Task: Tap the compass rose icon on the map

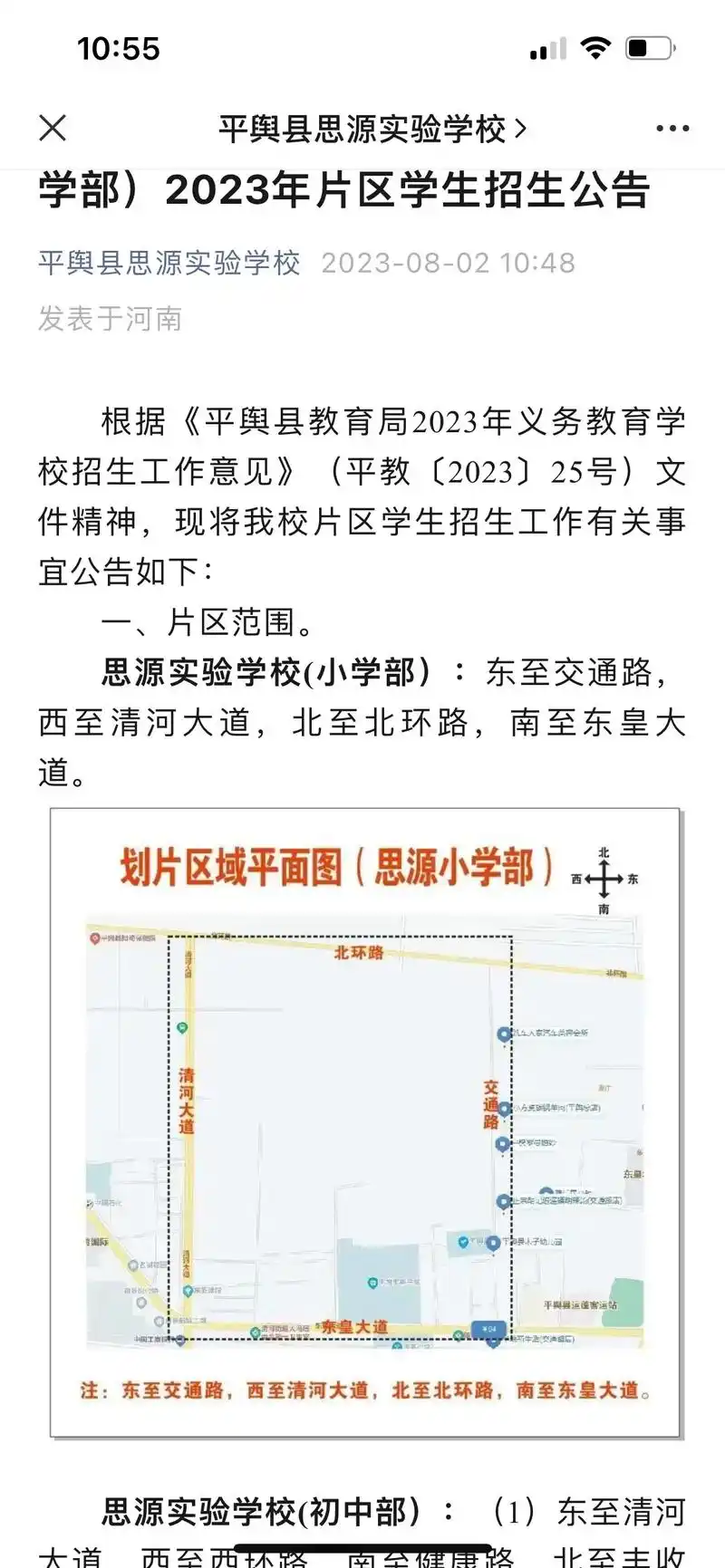Action: (x=603, y=877)
